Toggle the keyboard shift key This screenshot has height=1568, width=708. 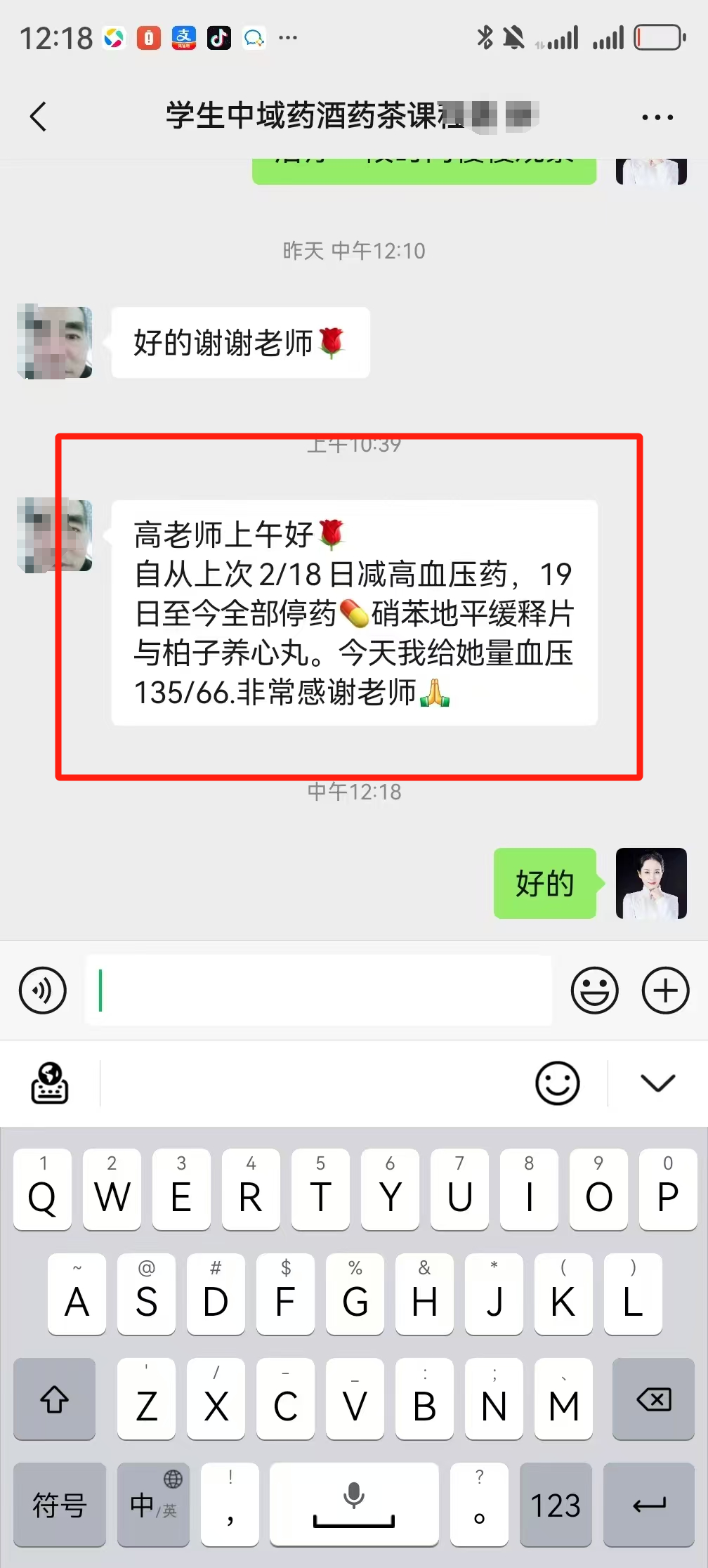click(54, 1399)
